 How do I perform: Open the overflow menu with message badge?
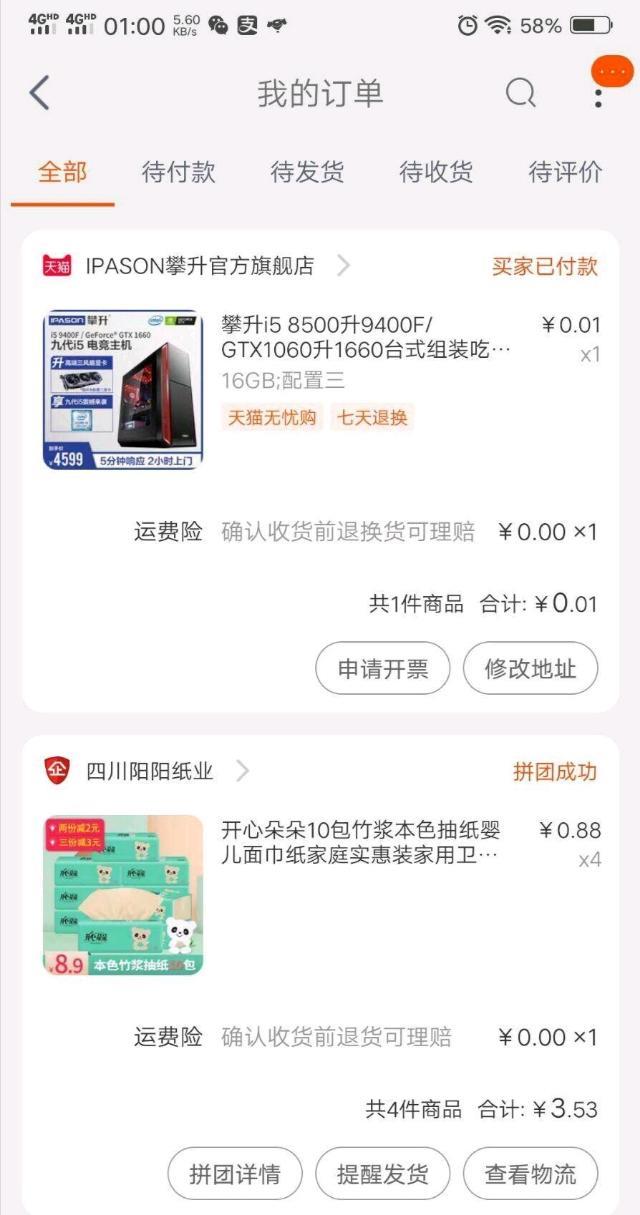[x=599, y=93]
